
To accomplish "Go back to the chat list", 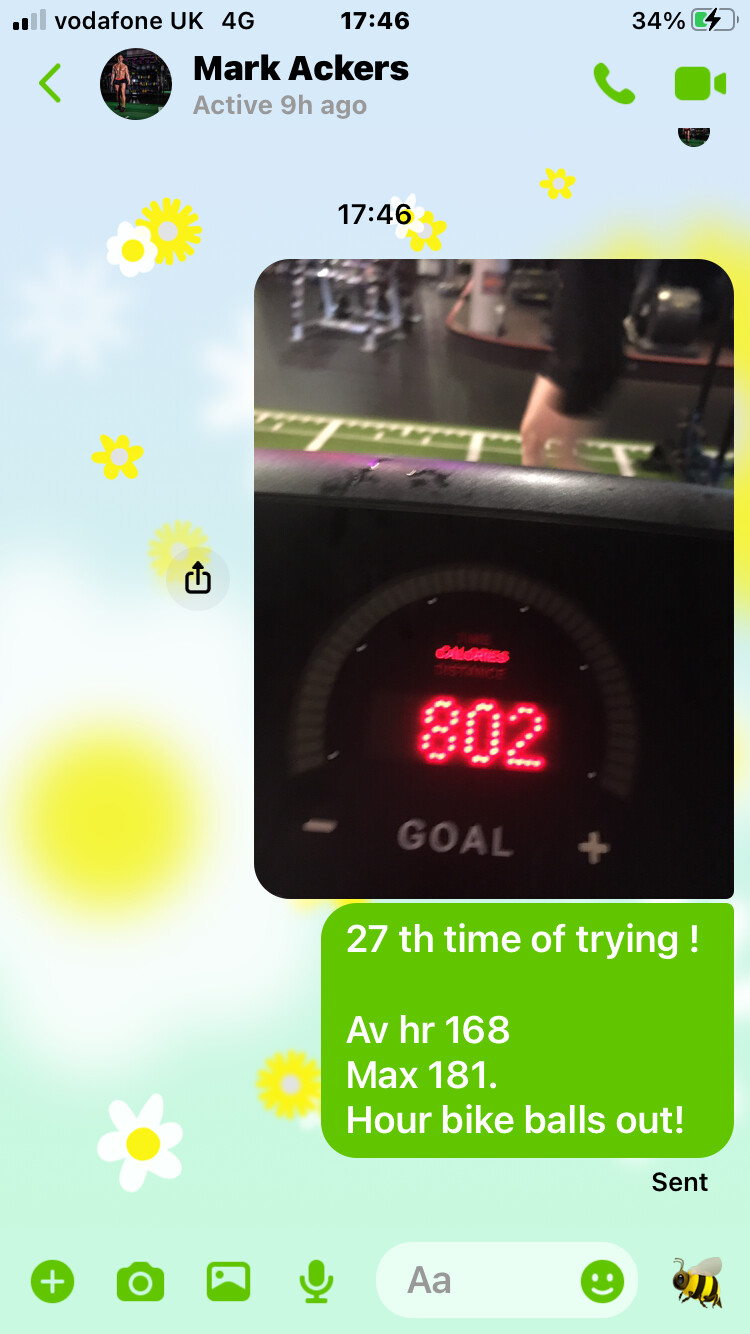I will [50, 84].
